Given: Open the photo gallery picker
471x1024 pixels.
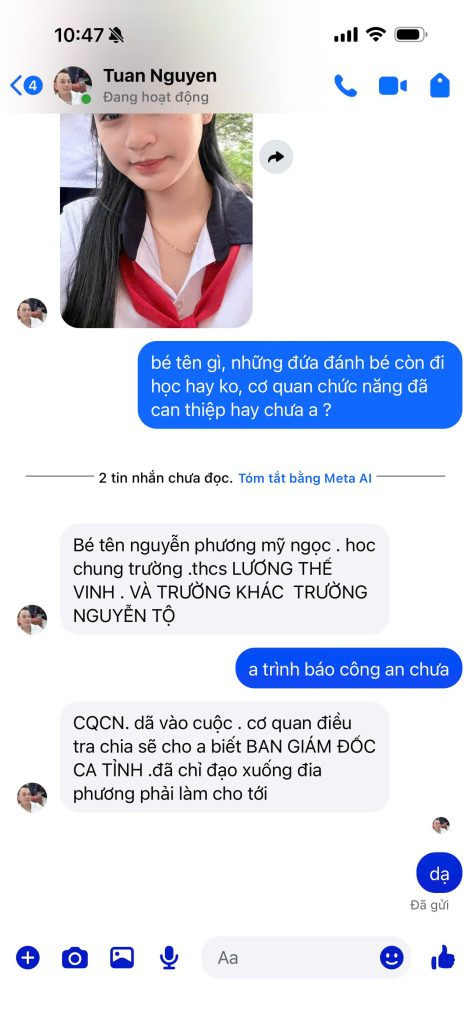Looking at the screenshot, I should point(122,958).
